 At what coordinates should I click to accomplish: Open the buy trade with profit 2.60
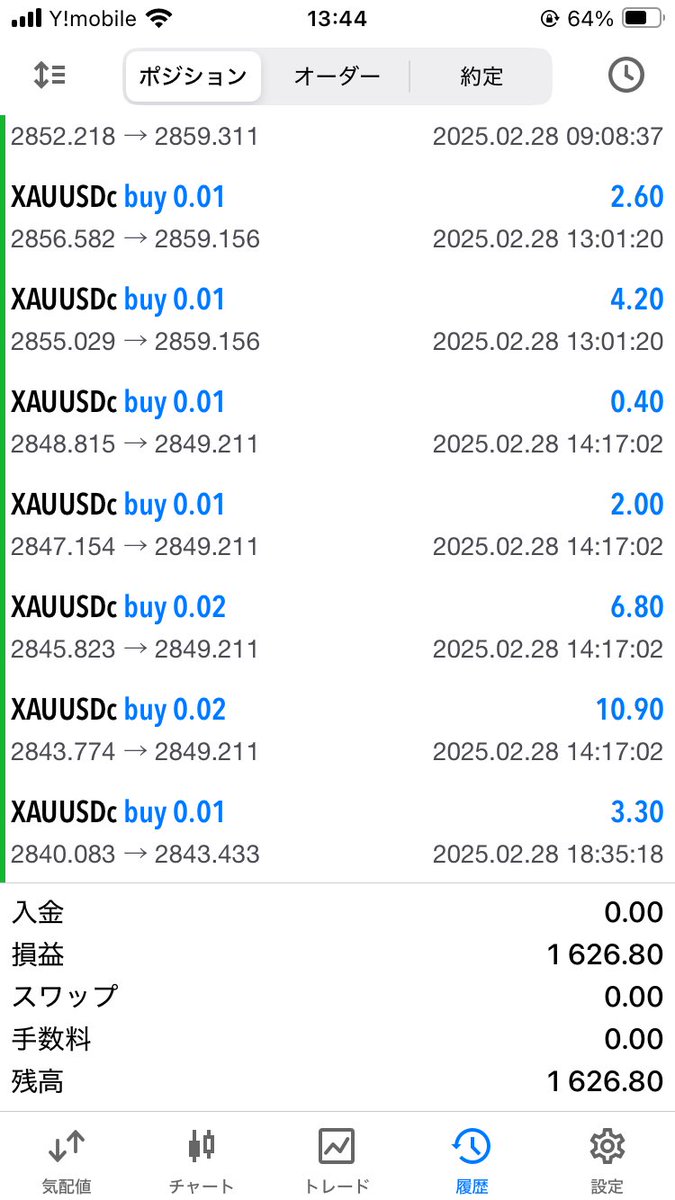click(337, 217)
